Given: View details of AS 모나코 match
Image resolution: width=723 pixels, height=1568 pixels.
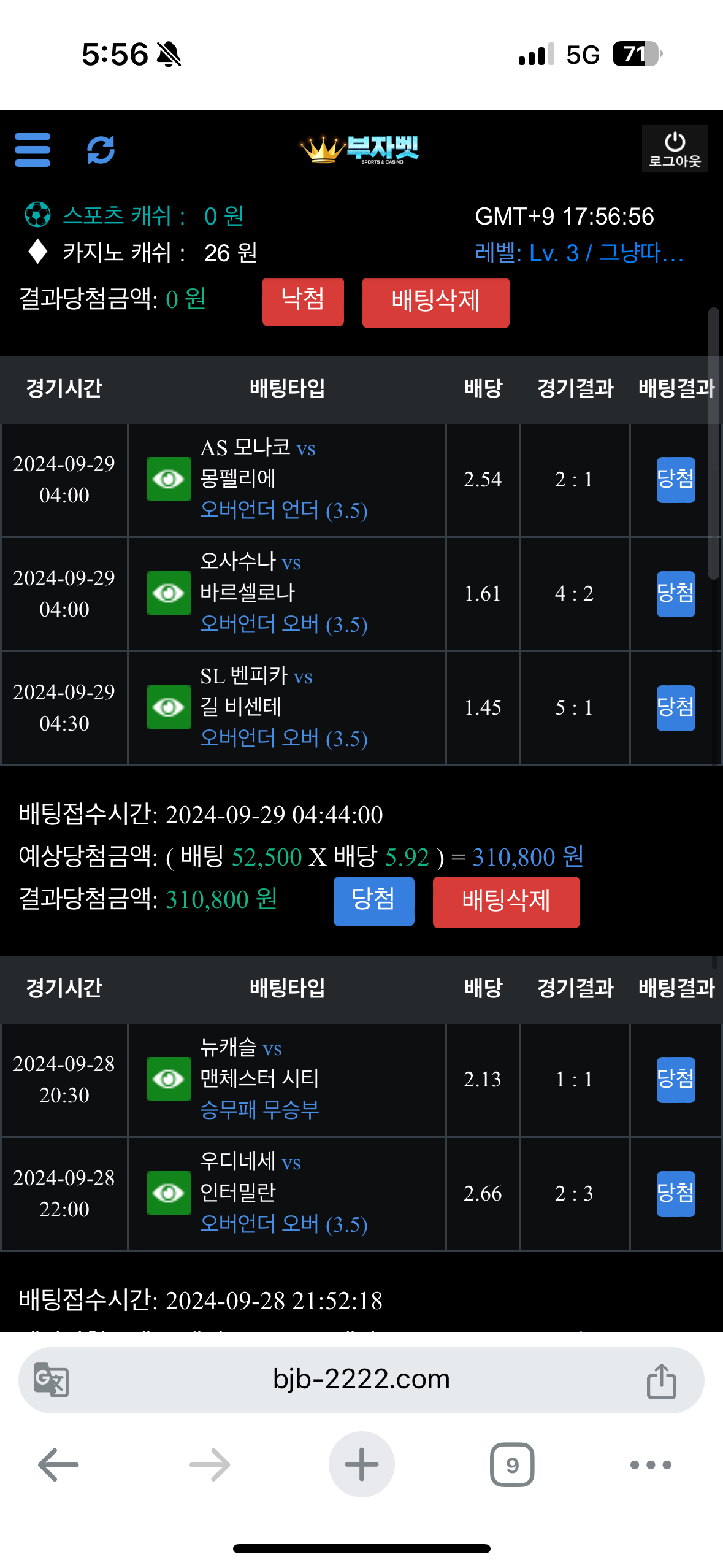Looking at the screenshot, I should pos(169,479).
